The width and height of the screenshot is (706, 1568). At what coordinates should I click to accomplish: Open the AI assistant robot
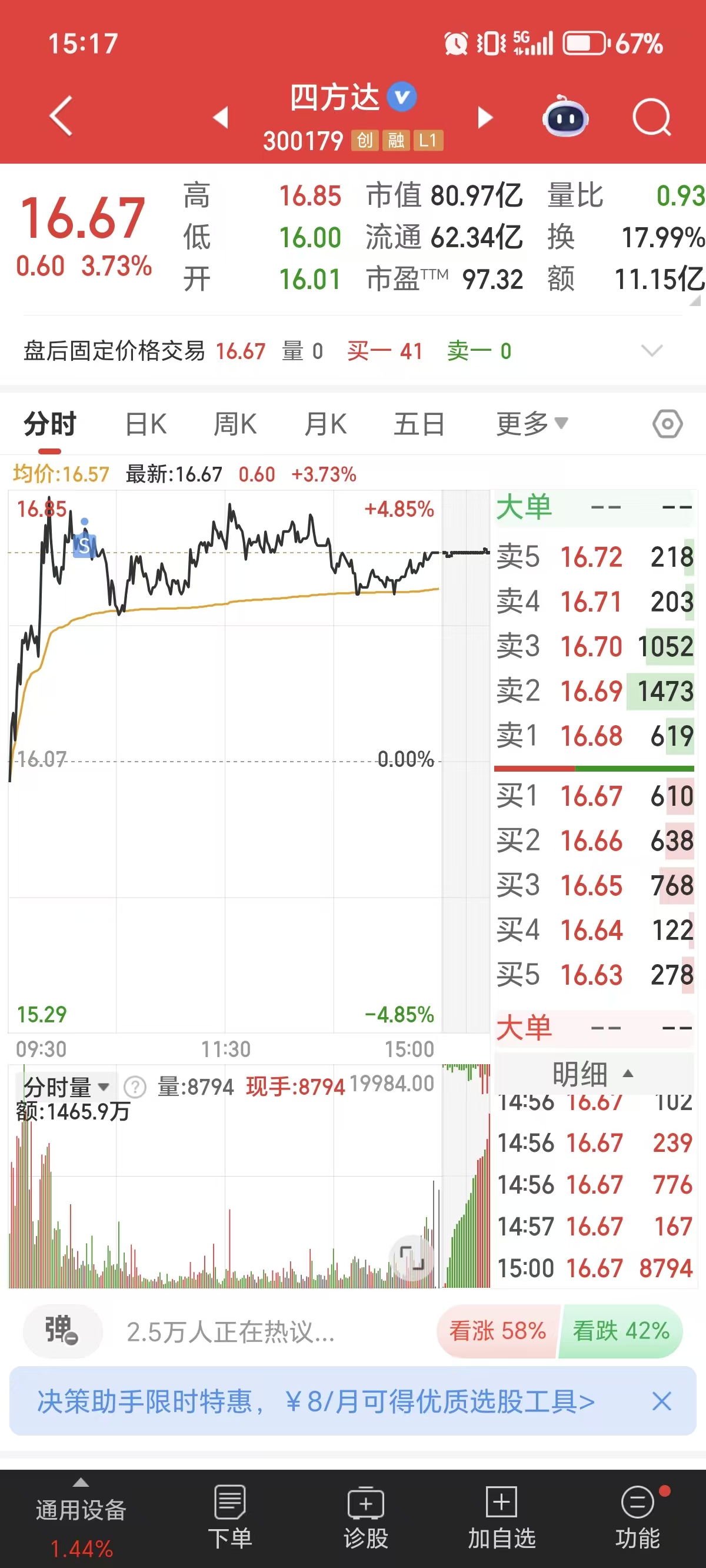coord(565,117)
